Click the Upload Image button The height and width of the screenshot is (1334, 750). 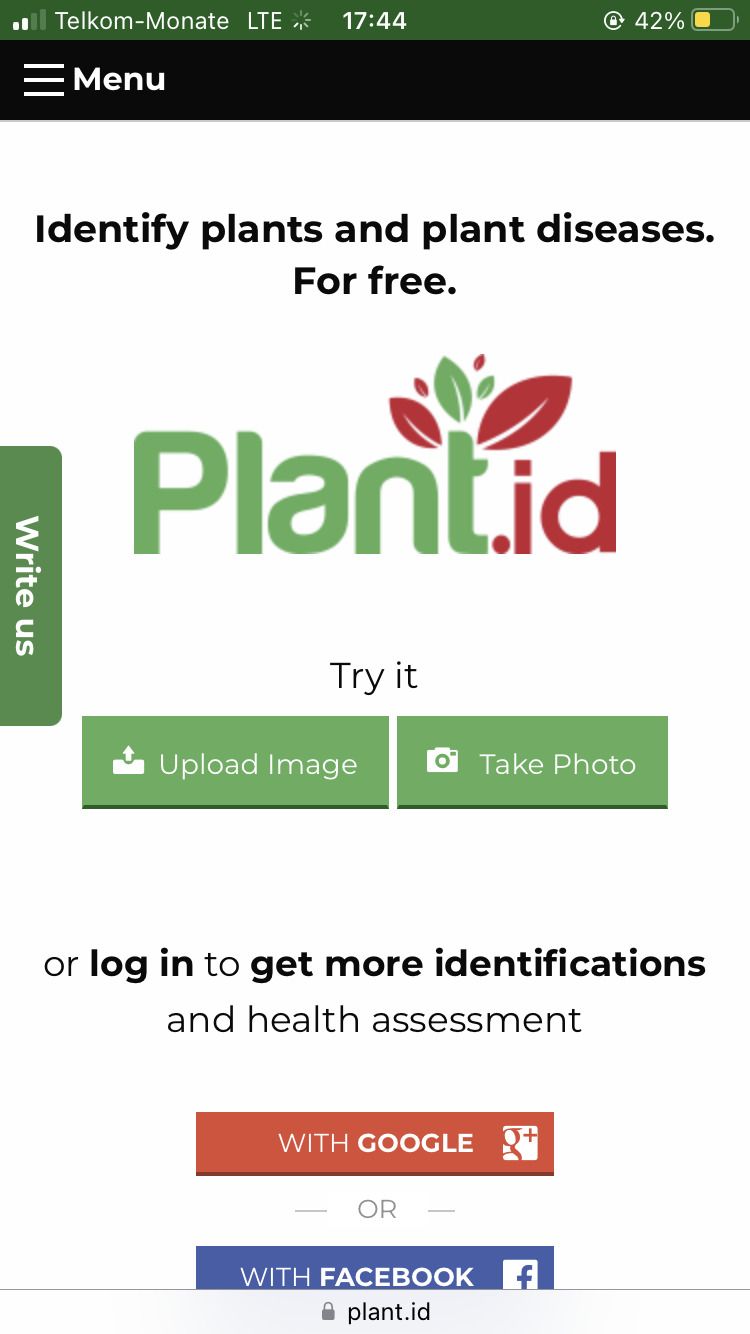click(235, 762)
